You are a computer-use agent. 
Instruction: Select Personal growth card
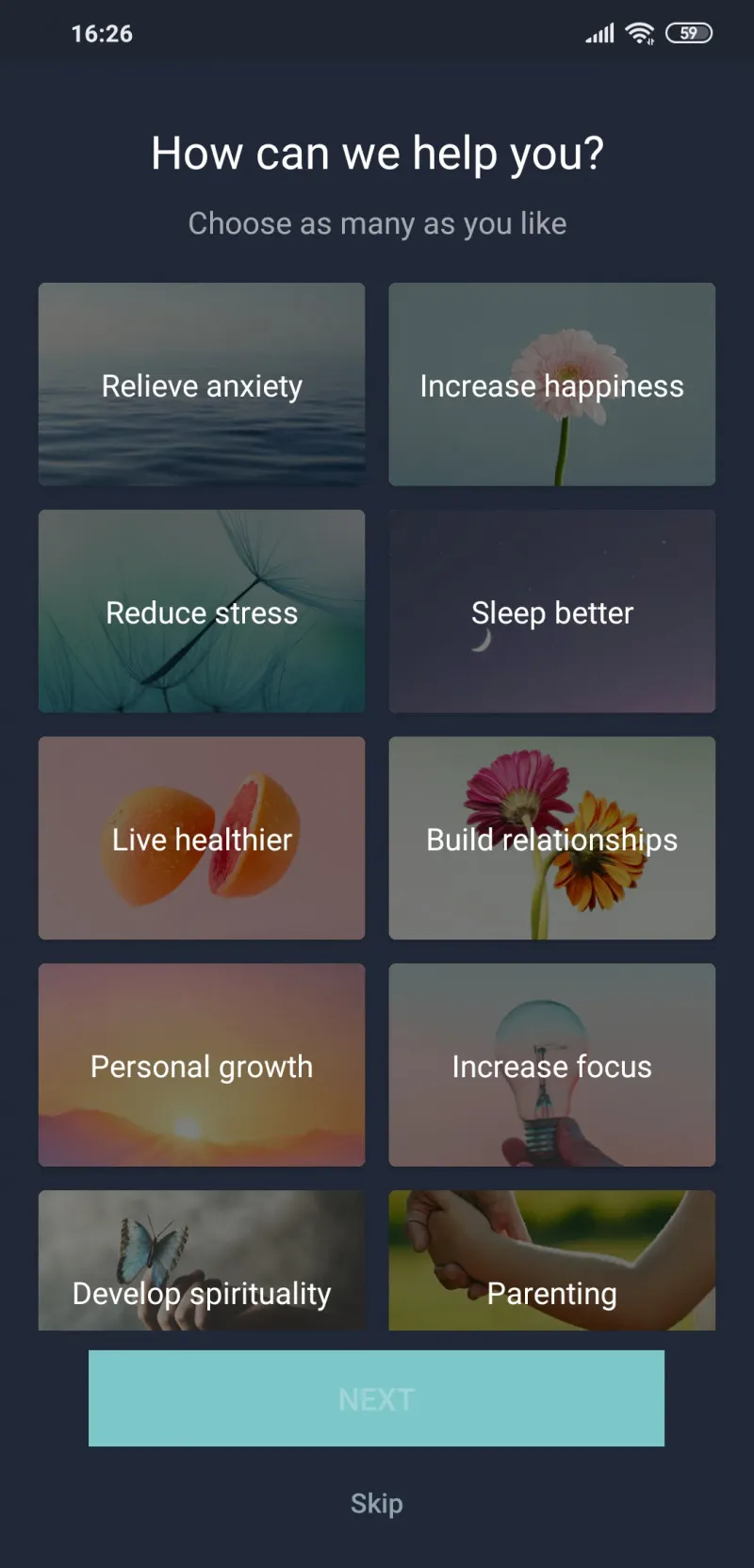coord(202,1065)
